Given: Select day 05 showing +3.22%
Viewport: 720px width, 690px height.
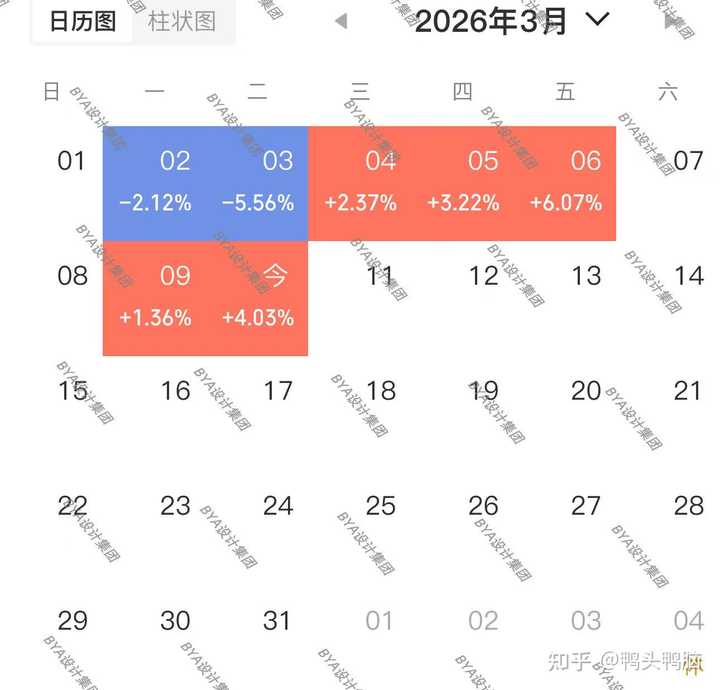Looking at the screenshot, I should point(463,183).
